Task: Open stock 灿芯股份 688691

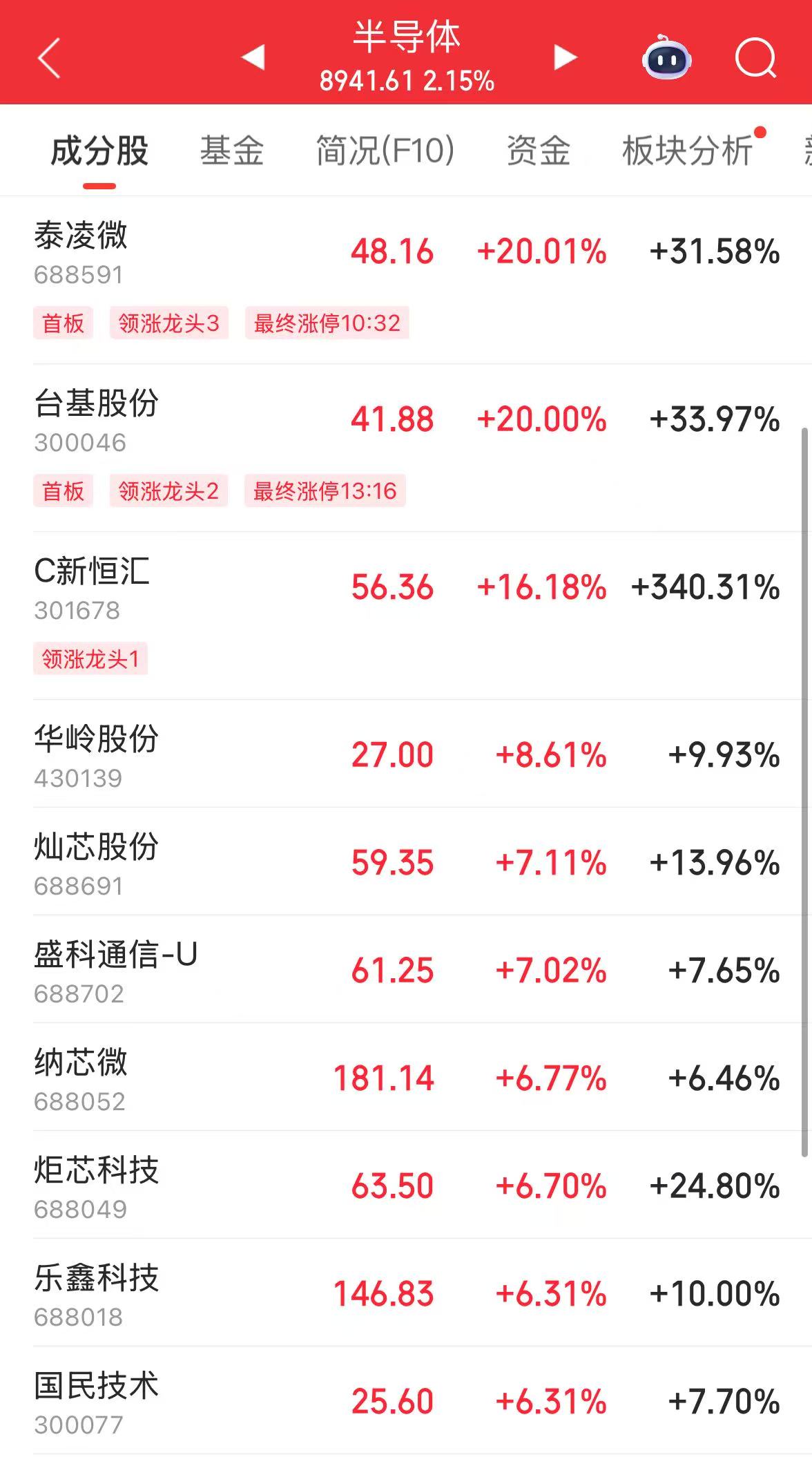Action: (x=406, y=861)
